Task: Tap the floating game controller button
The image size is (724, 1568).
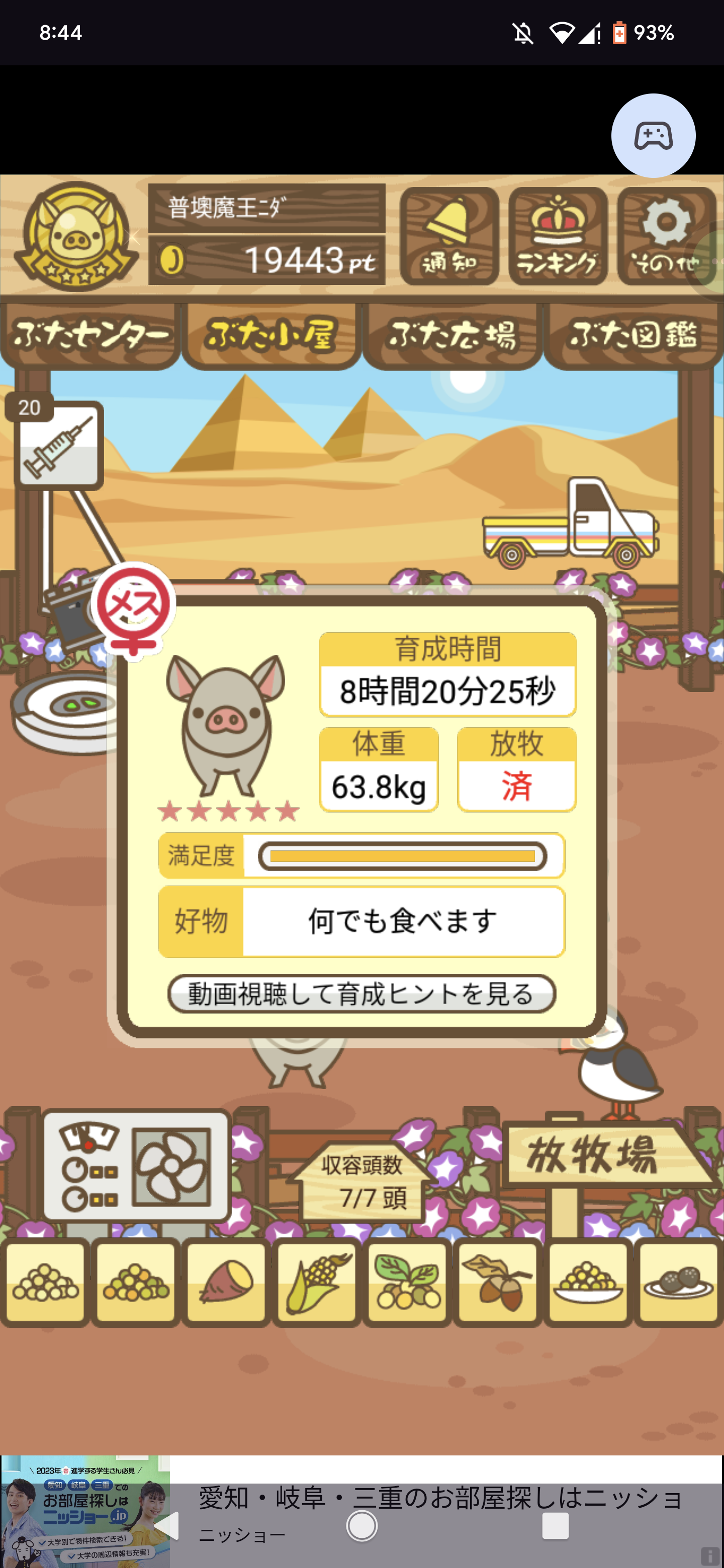Action: 653,136
